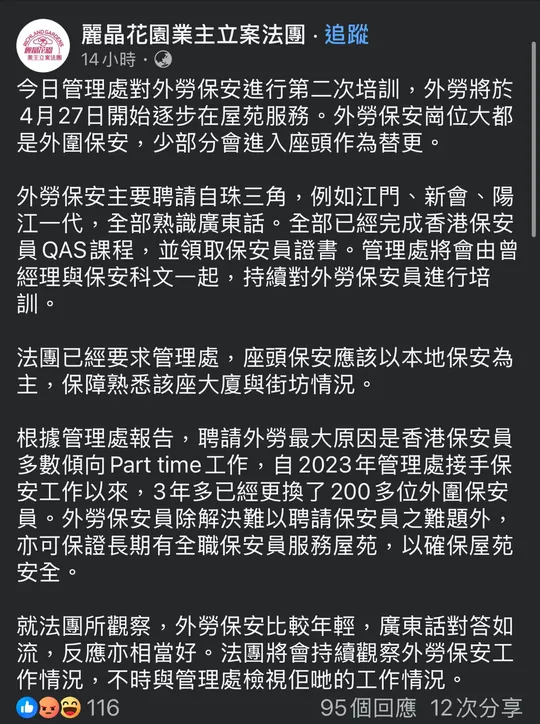
Task: Follow the page via 追蹤 link
Action: tap(346, 35)
